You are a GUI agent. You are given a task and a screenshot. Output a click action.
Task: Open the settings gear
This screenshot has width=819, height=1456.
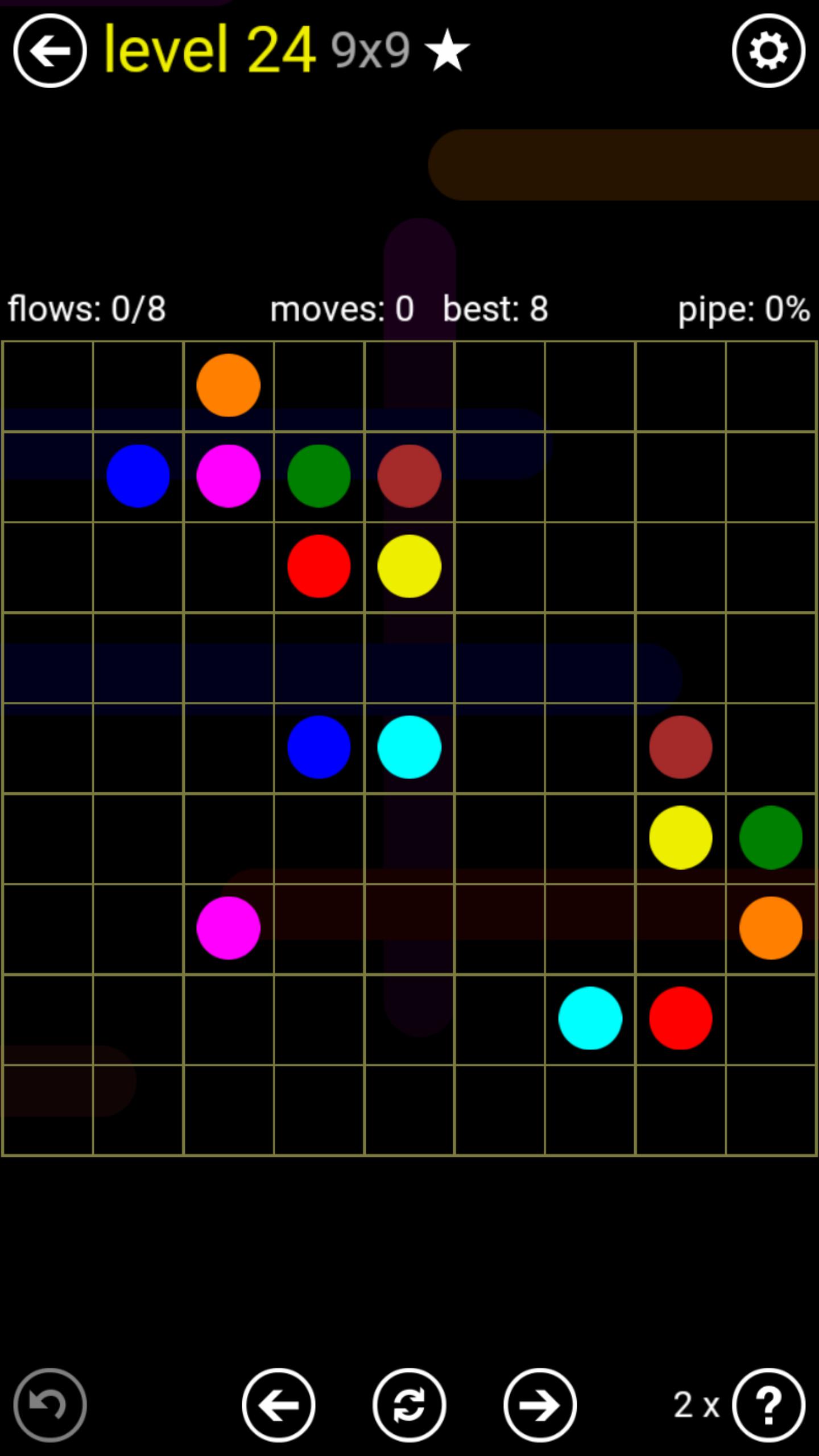coord(768,51)
